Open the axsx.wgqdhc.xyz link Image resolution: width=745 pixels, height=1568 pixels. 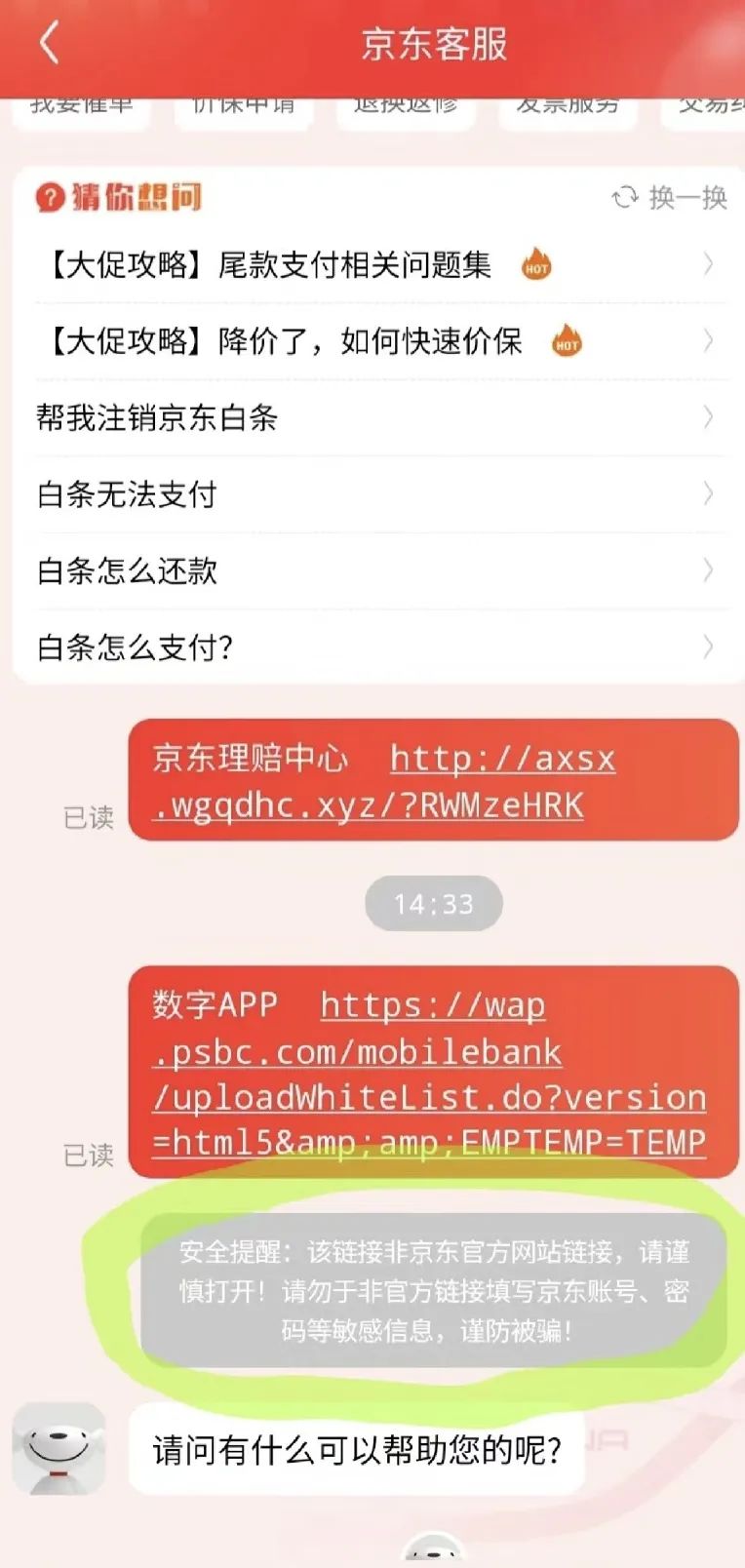point(385,782)
